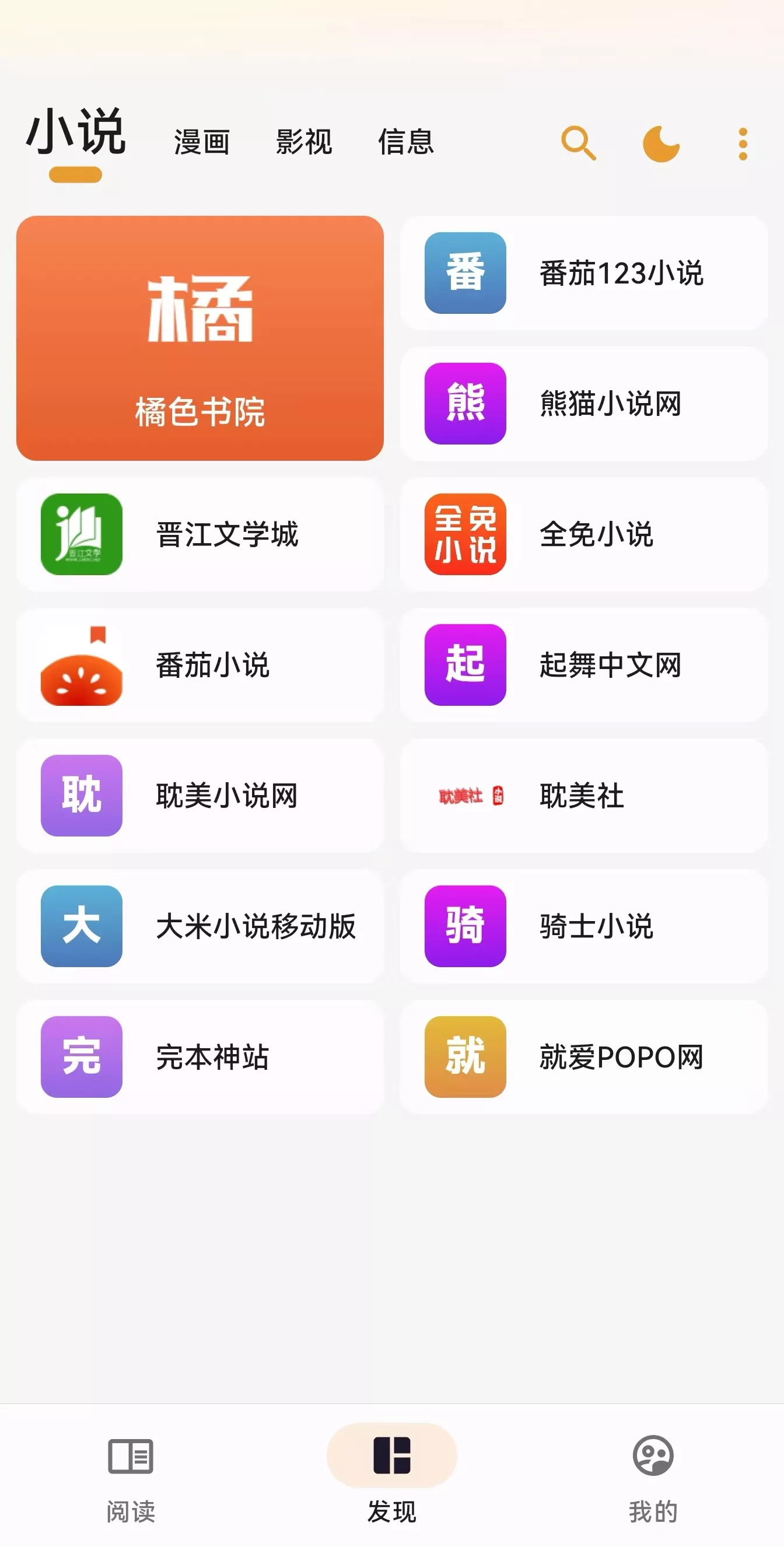Open 起舞中文网 source

click(584, 665)
